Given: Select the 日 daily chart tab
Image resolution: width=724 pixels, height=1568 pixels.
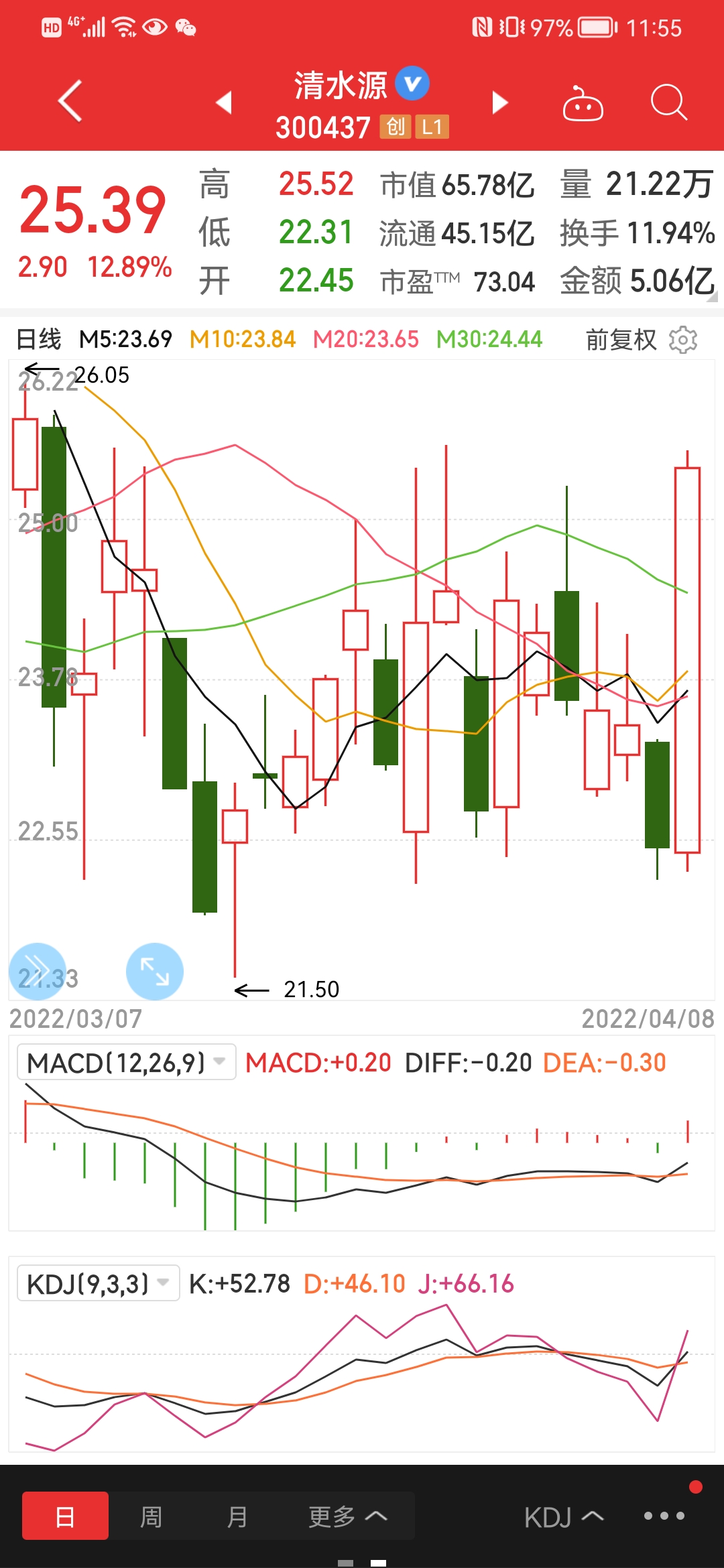Looking at the screenshot, I should [x=65, y=1516].
